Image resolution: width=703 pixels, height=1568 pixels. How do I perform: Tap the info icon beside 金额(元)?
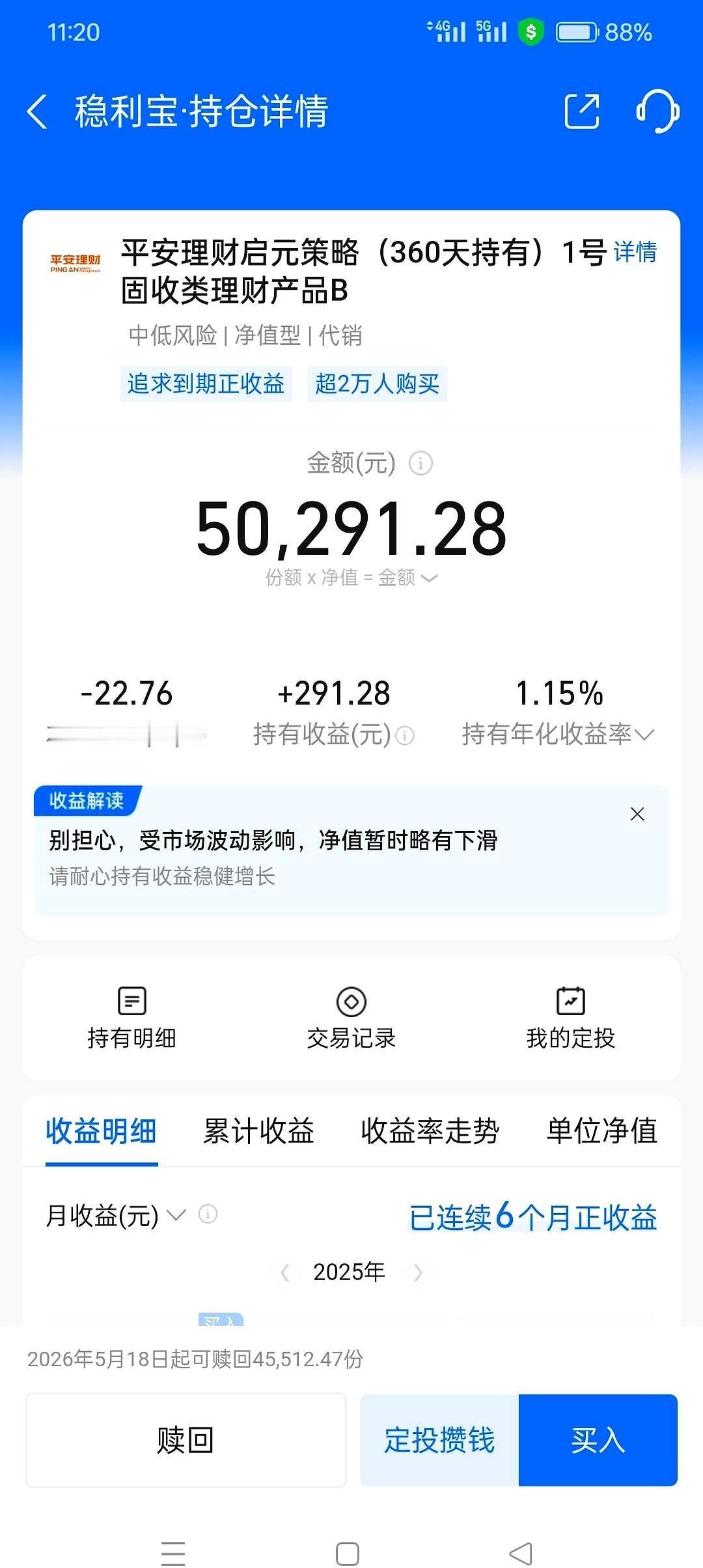click(420, 464)
